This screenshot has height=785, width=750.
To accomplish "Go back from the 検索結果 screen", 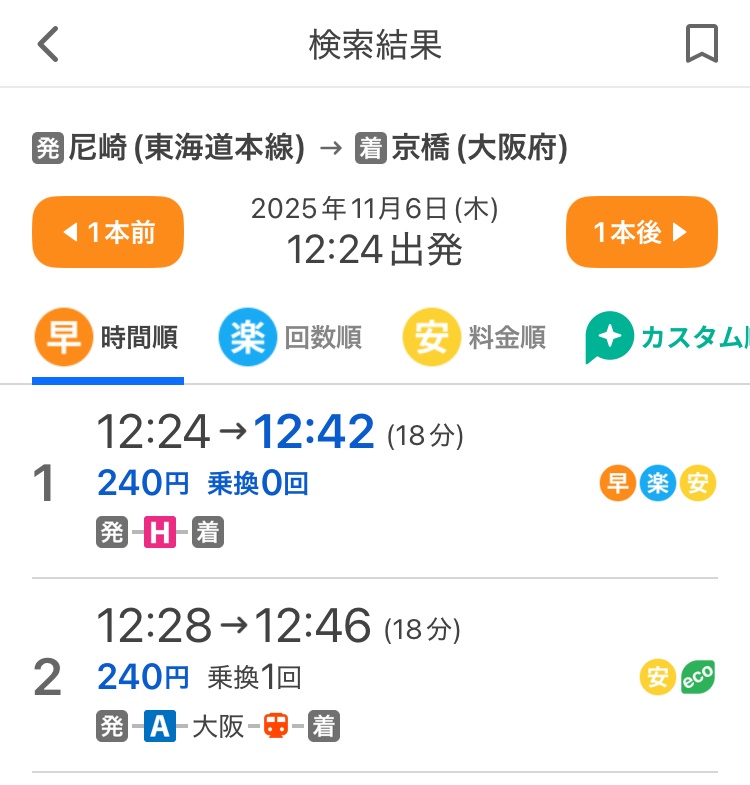I will pos(48,45).
